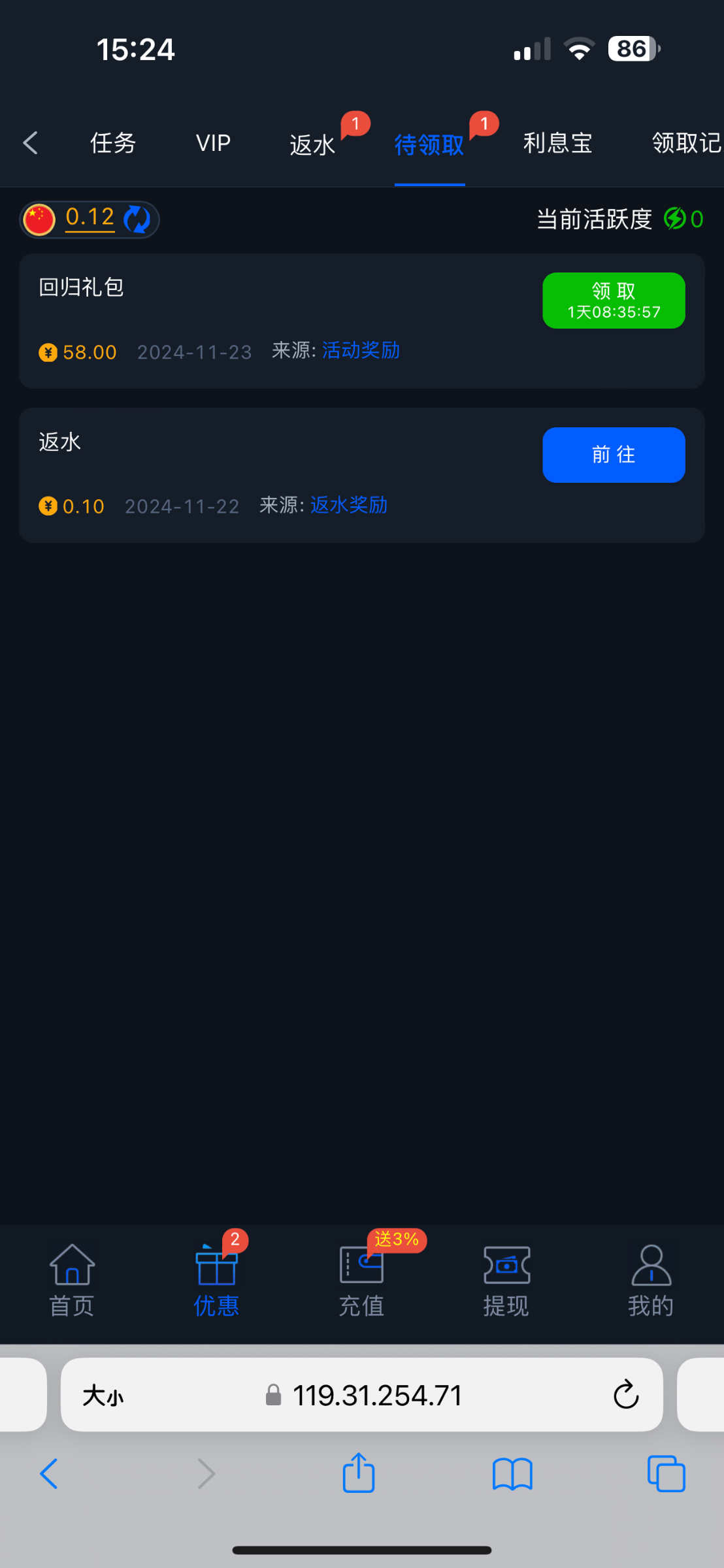This screenshot has height=1568, width=724.
Task: Tap the back arrow beside 任务 tab
Action: click(30, 142)
